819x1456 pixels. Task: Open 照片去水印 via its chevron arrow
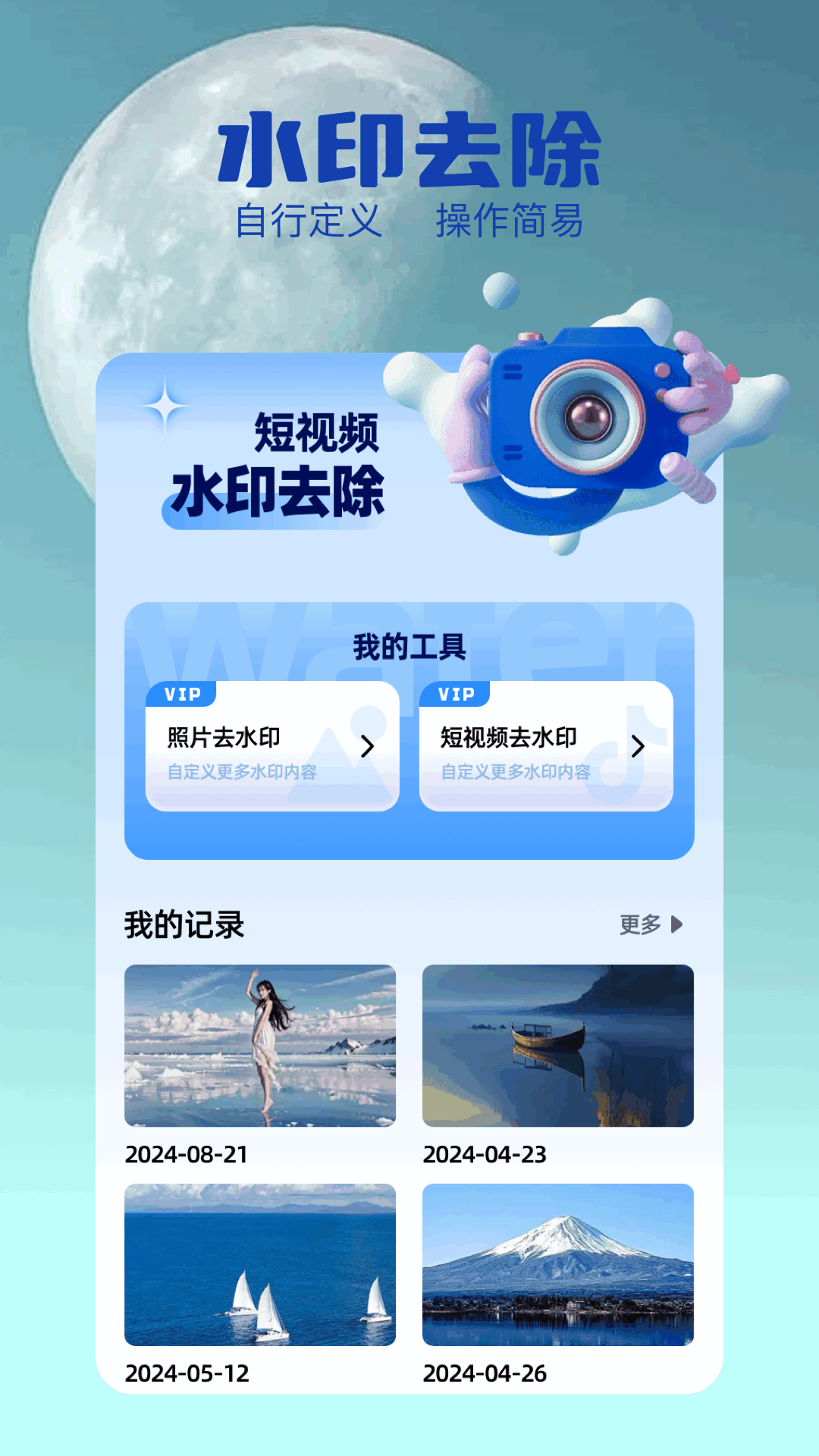tap(369, 745)
